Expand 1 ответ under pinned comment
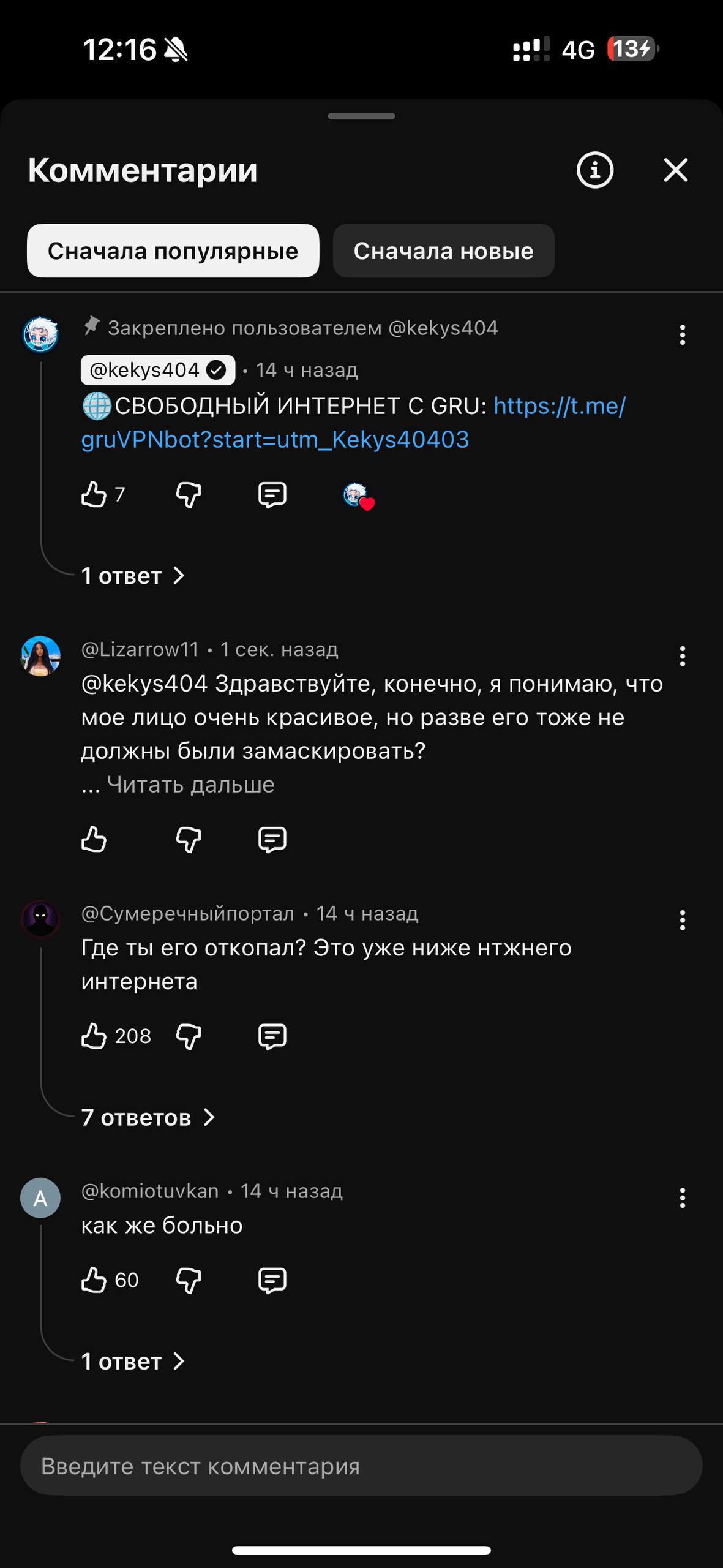 pyautogui.click(x=133, y=576)
